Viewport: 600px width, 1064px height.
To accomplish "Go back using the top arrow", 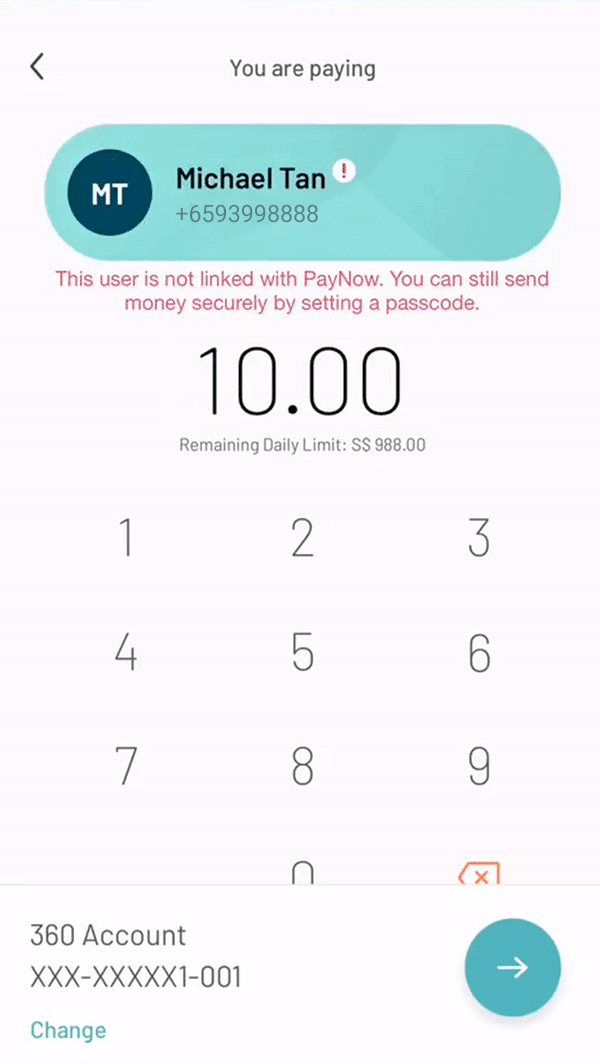I will point(37,67).
